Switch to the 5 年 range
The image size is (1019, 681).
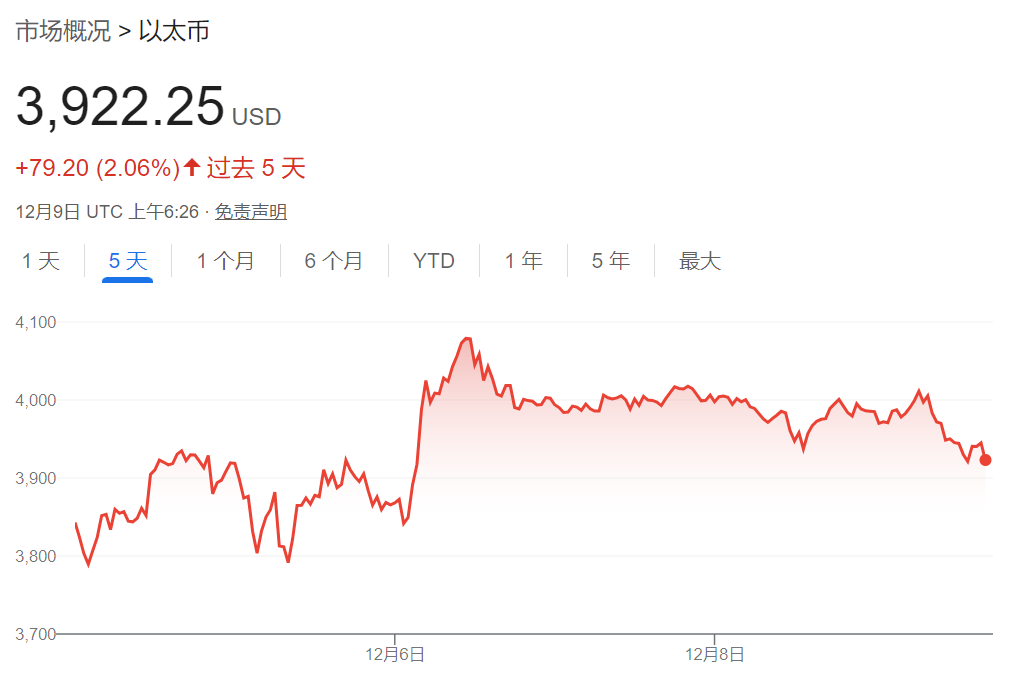click(x=611, y=261)
